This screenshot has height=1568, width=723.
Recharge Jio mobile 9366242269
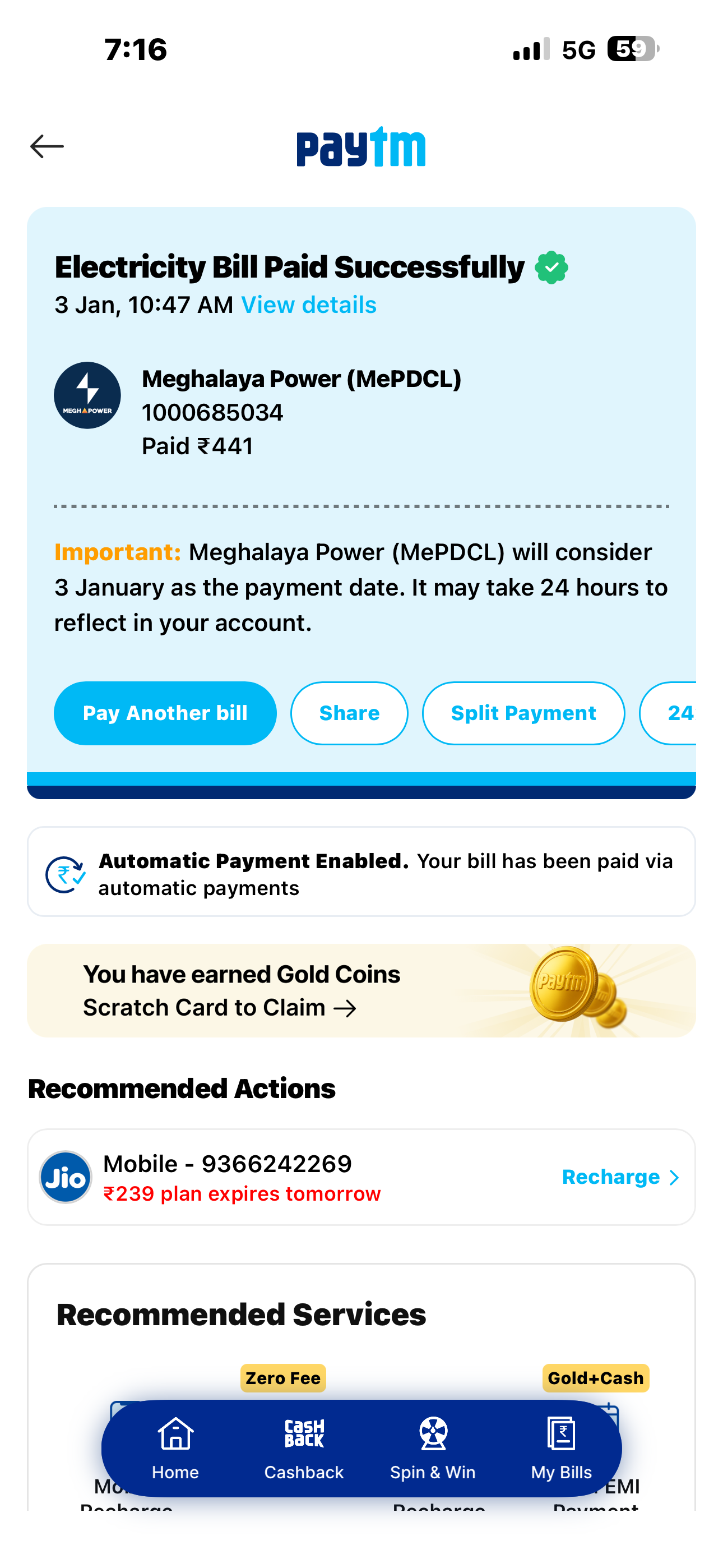tap(619, 1177)
